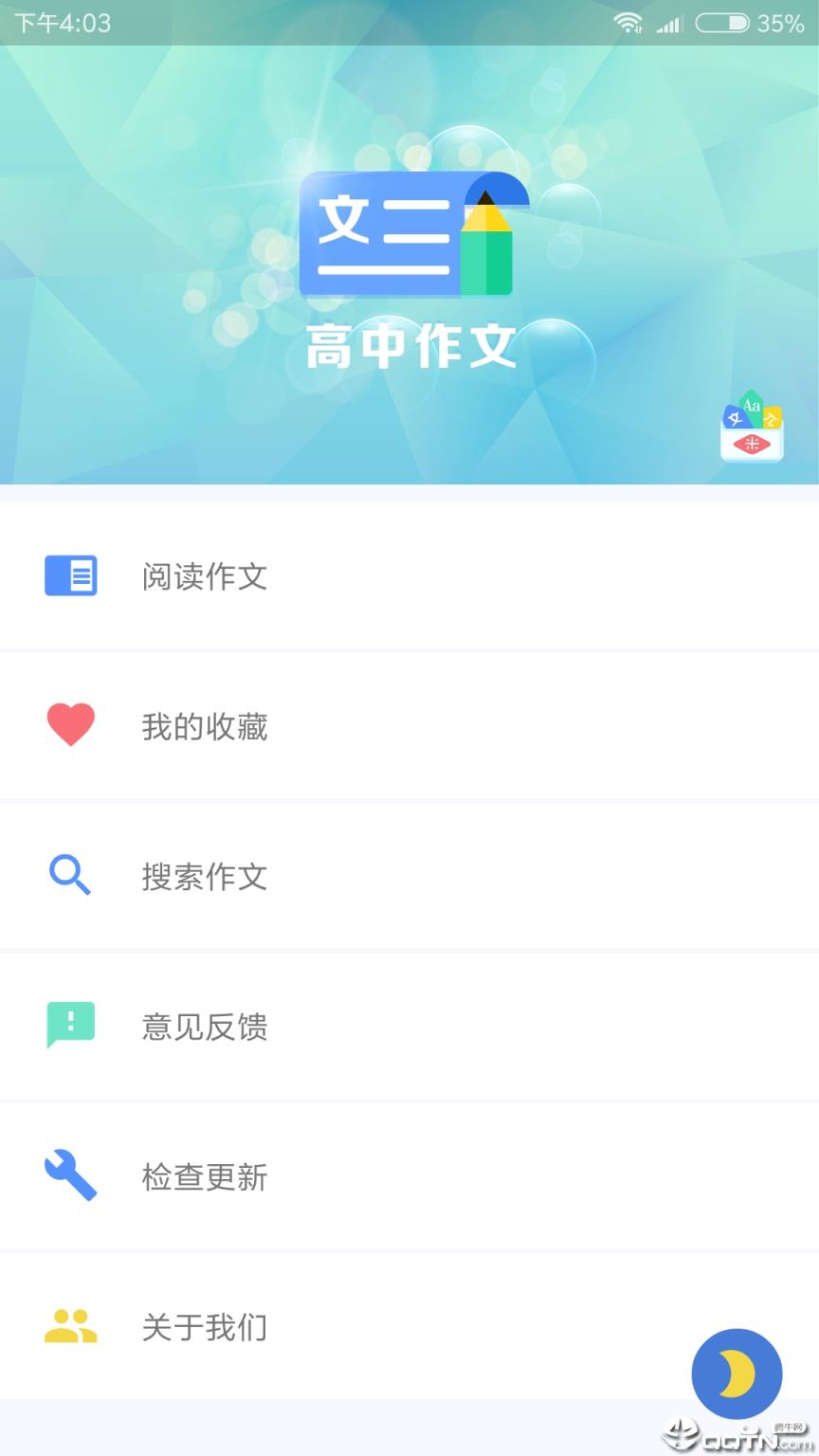Viewport: 819px width, 1456px height.
Task: Open the 阅读作文 menu entry
Action: tap(205, 576)
